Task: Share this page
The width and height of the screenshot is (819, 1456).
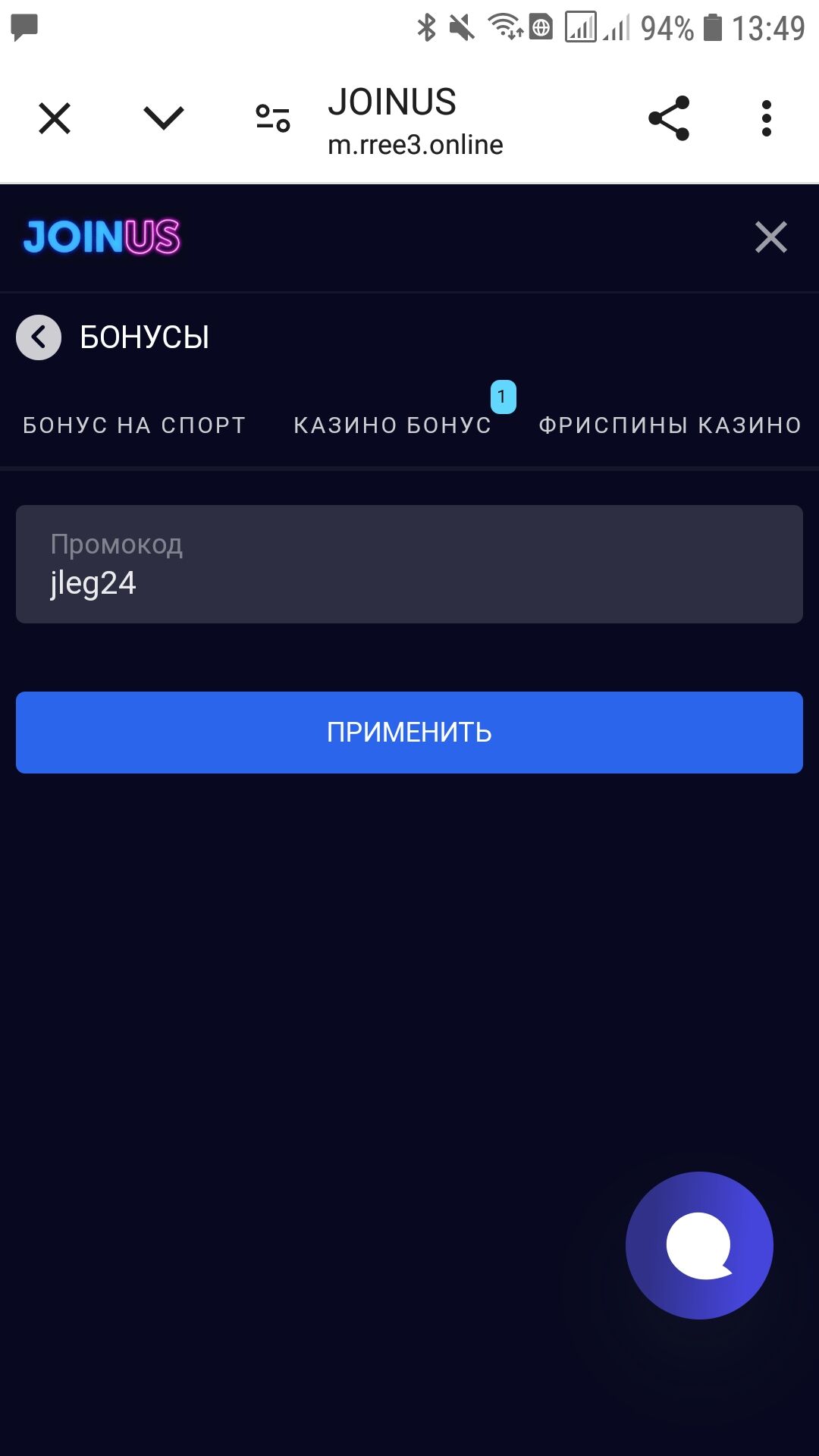Action: tap(669, 119)
